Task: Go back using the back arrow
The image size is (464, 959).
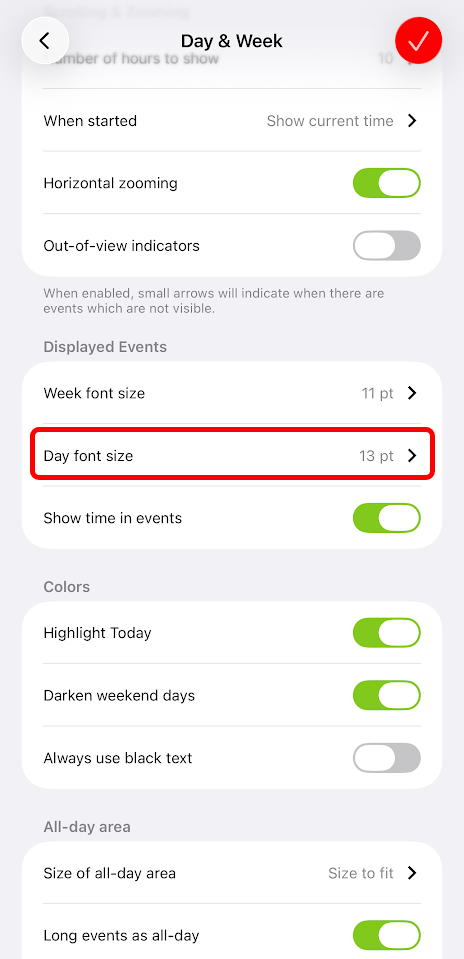Action: coord(45,41)
